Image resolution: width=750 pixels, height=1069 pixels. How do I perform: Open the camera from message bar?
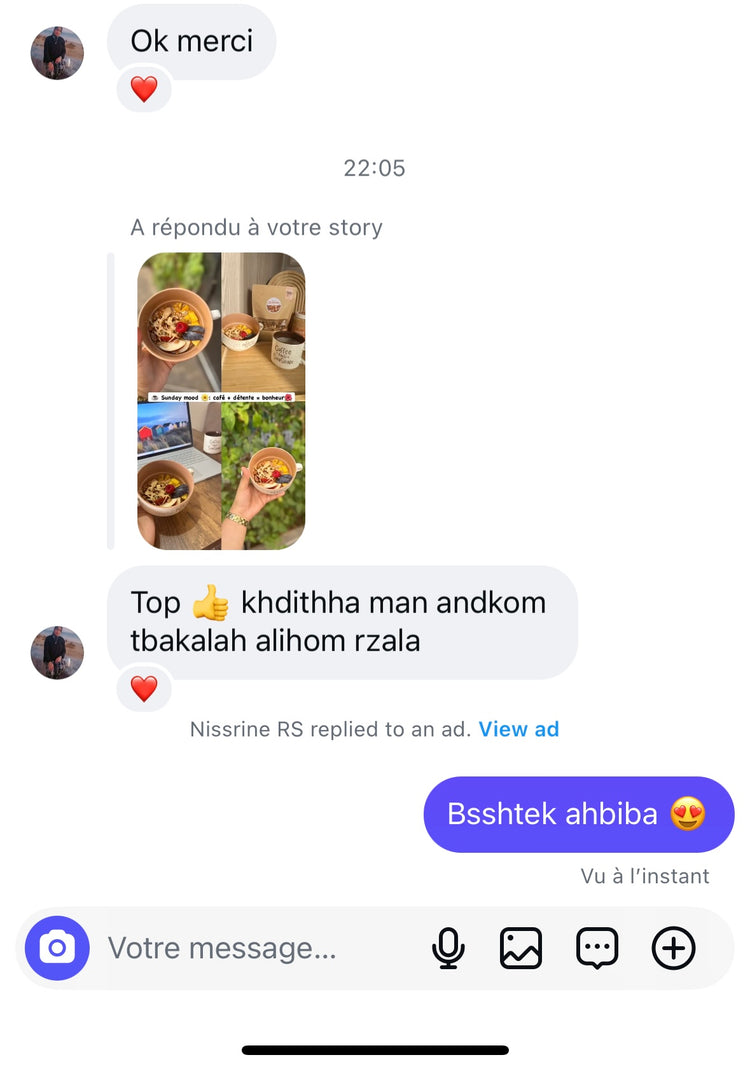coord(57,948)
